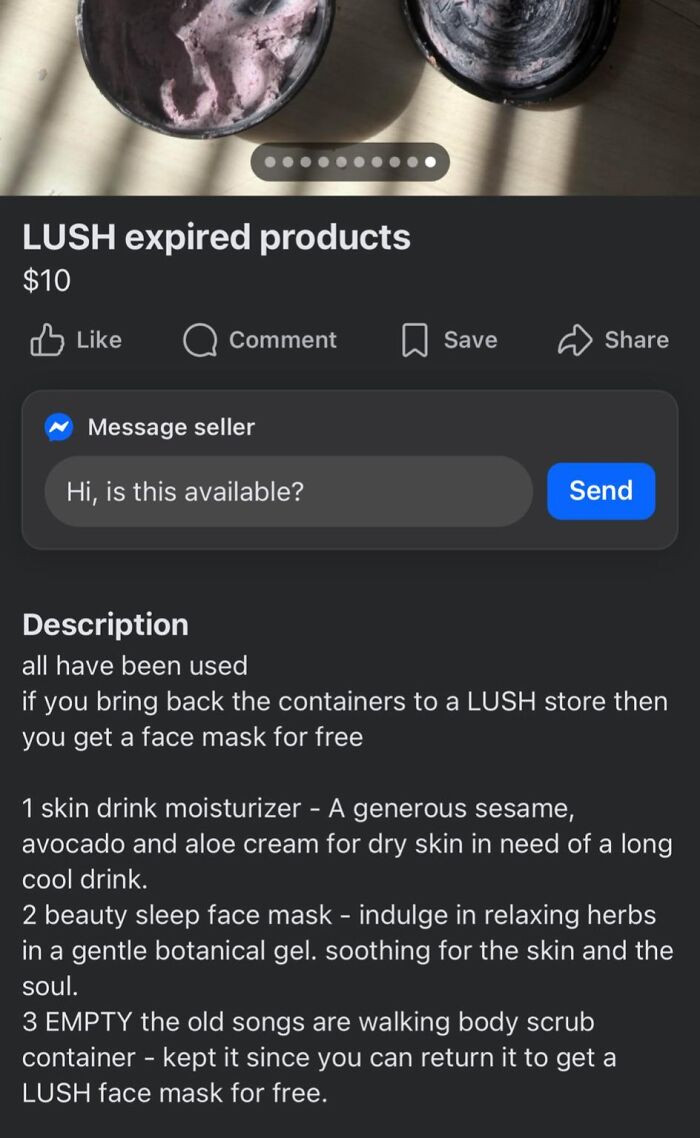The image size is (700, 1138).
Task: Share this marketplace listing
Action: pos(612,340)
